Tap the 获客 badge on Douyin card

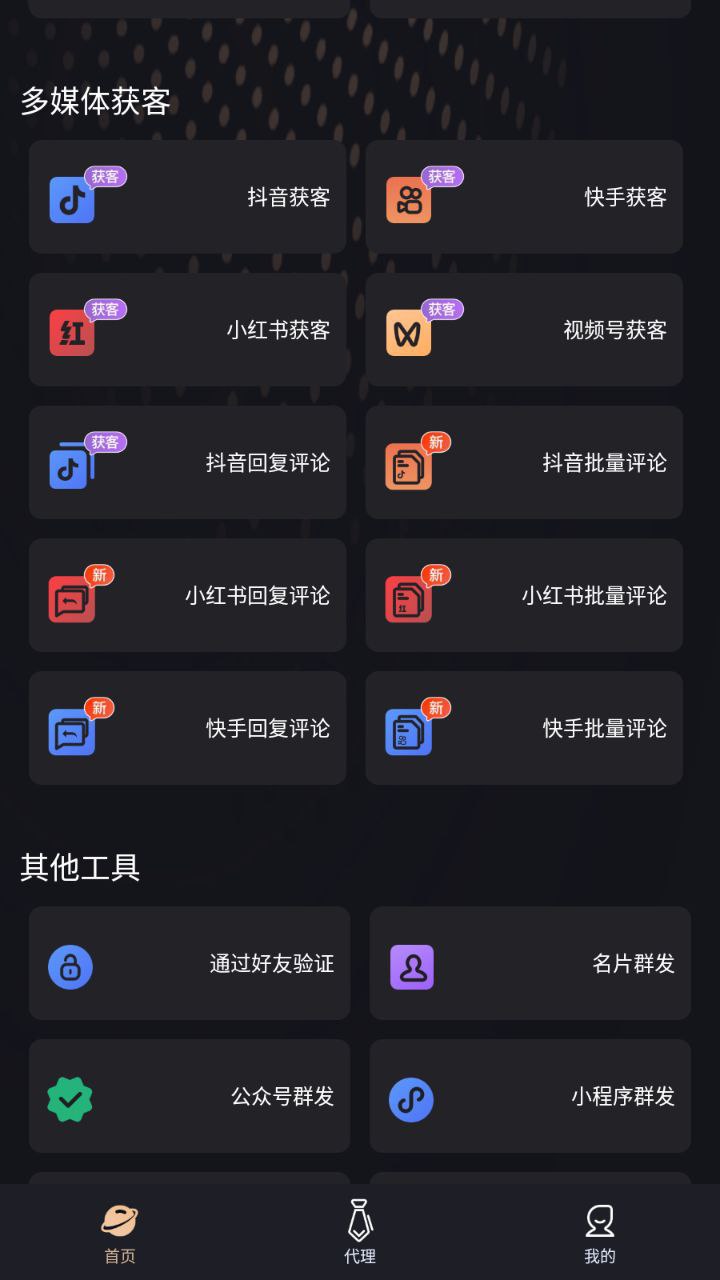pyautogui.click(x=104, y=176)
